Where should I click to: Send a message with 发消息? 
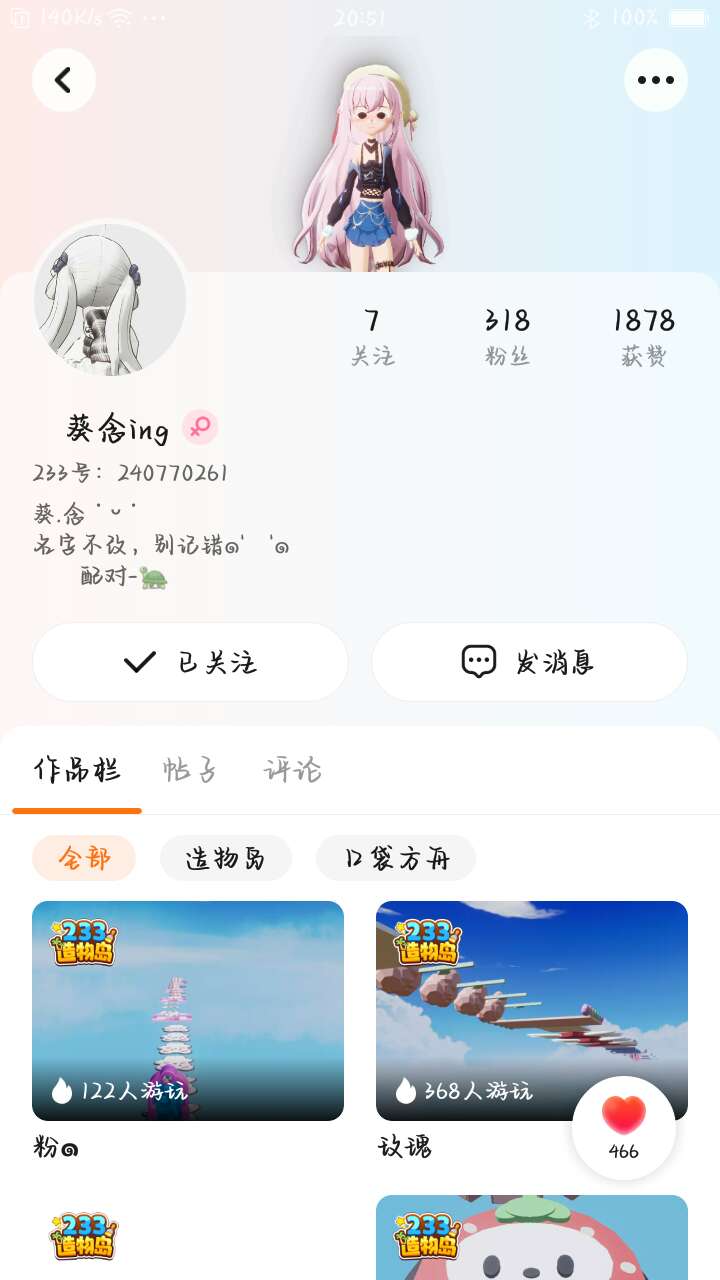pyautogui.click(x=529, y=662)
